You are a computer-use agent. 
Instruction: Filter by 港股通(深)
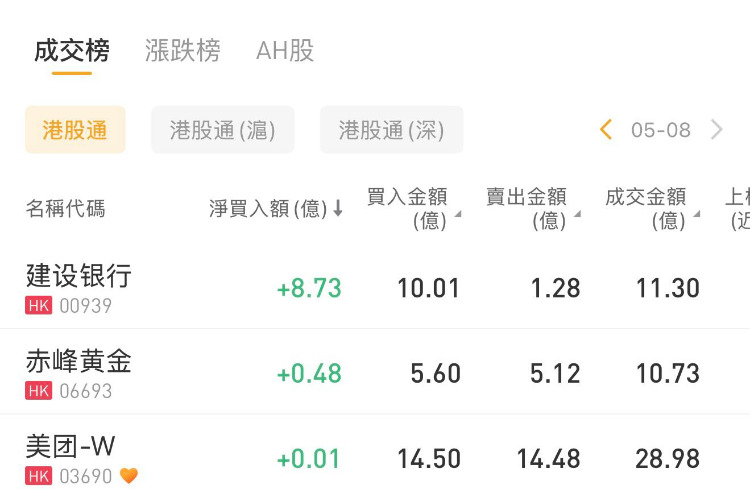point(391,130)
